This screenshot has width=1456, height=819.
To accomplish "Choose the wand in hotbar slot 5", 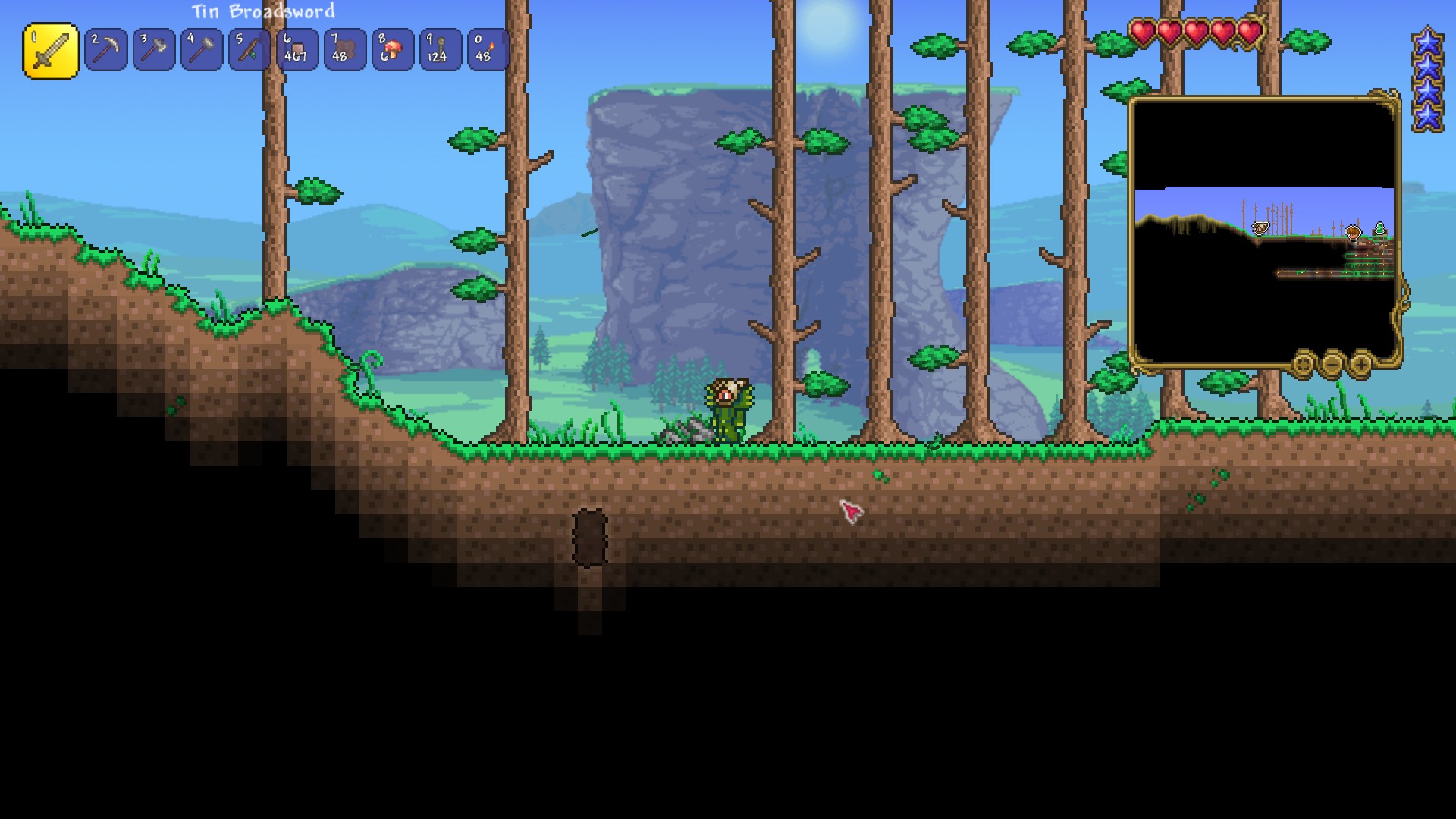I will tap(249, 50).
